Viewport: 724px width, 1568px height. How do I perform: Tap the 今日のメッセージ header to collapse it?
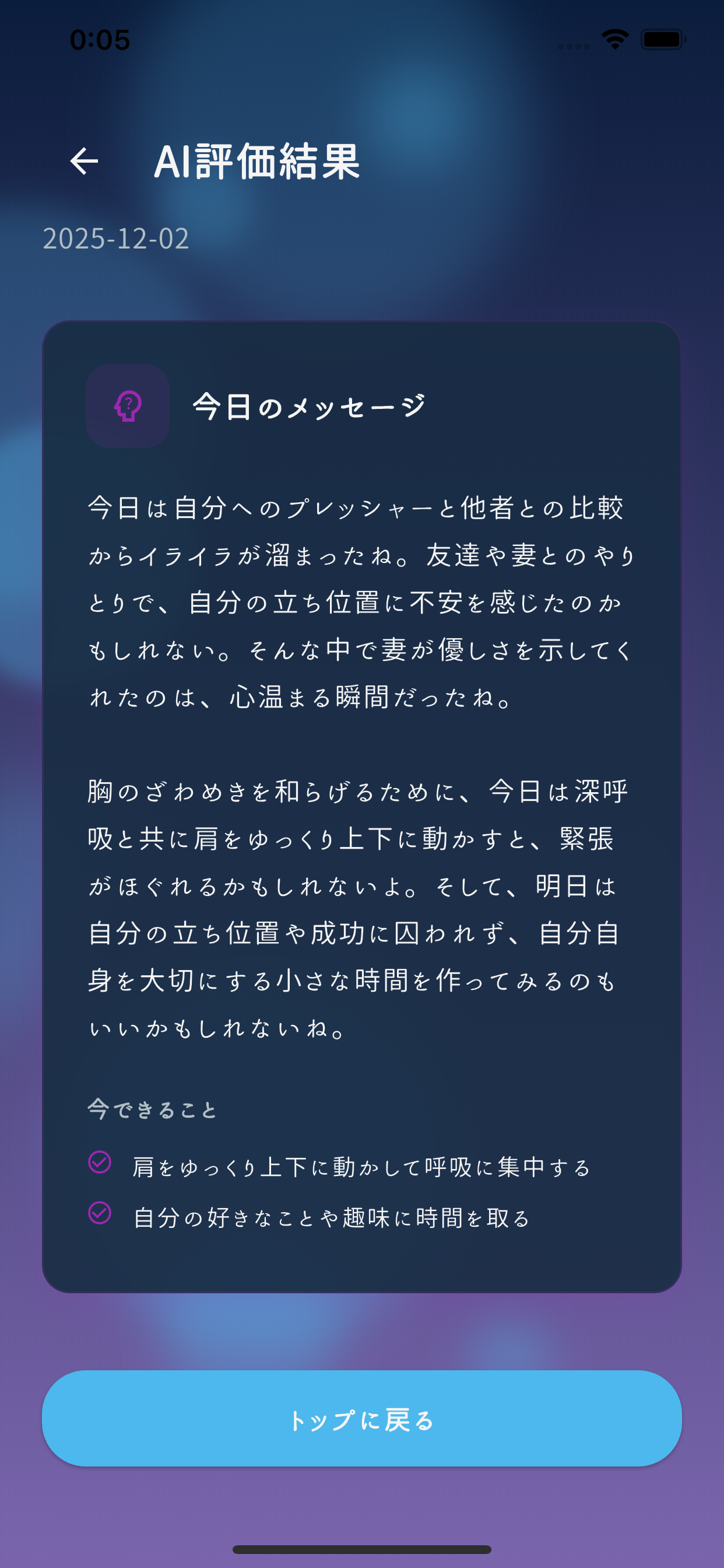click(x=306, y=407)
